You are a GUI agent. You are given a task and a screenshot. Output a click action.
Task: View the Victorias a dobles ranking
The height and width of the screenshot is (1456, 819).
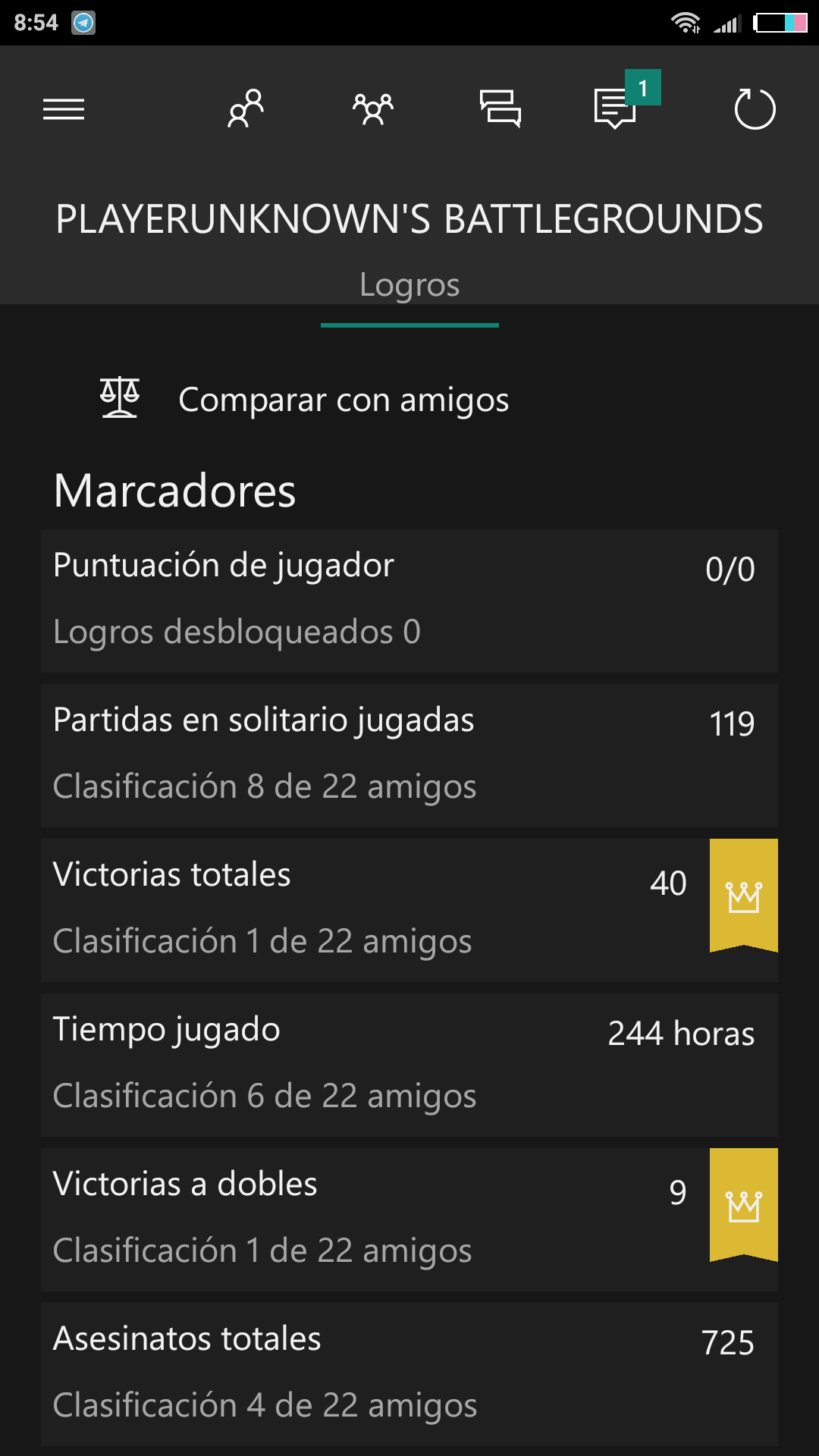pos(409,1219)
